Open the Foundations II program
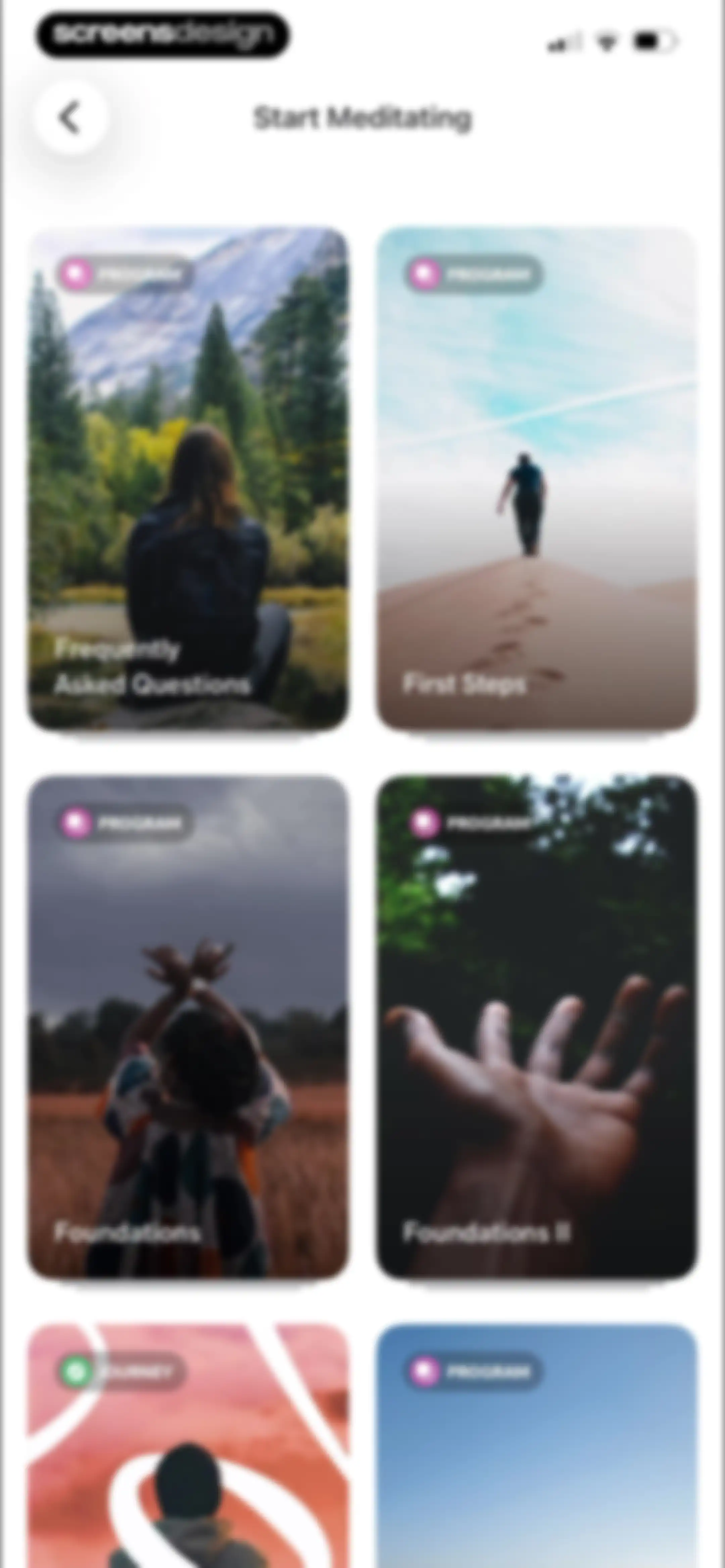Image resolution: width=725 pixels, height=1568 pixels. (x=537, y=1027)
